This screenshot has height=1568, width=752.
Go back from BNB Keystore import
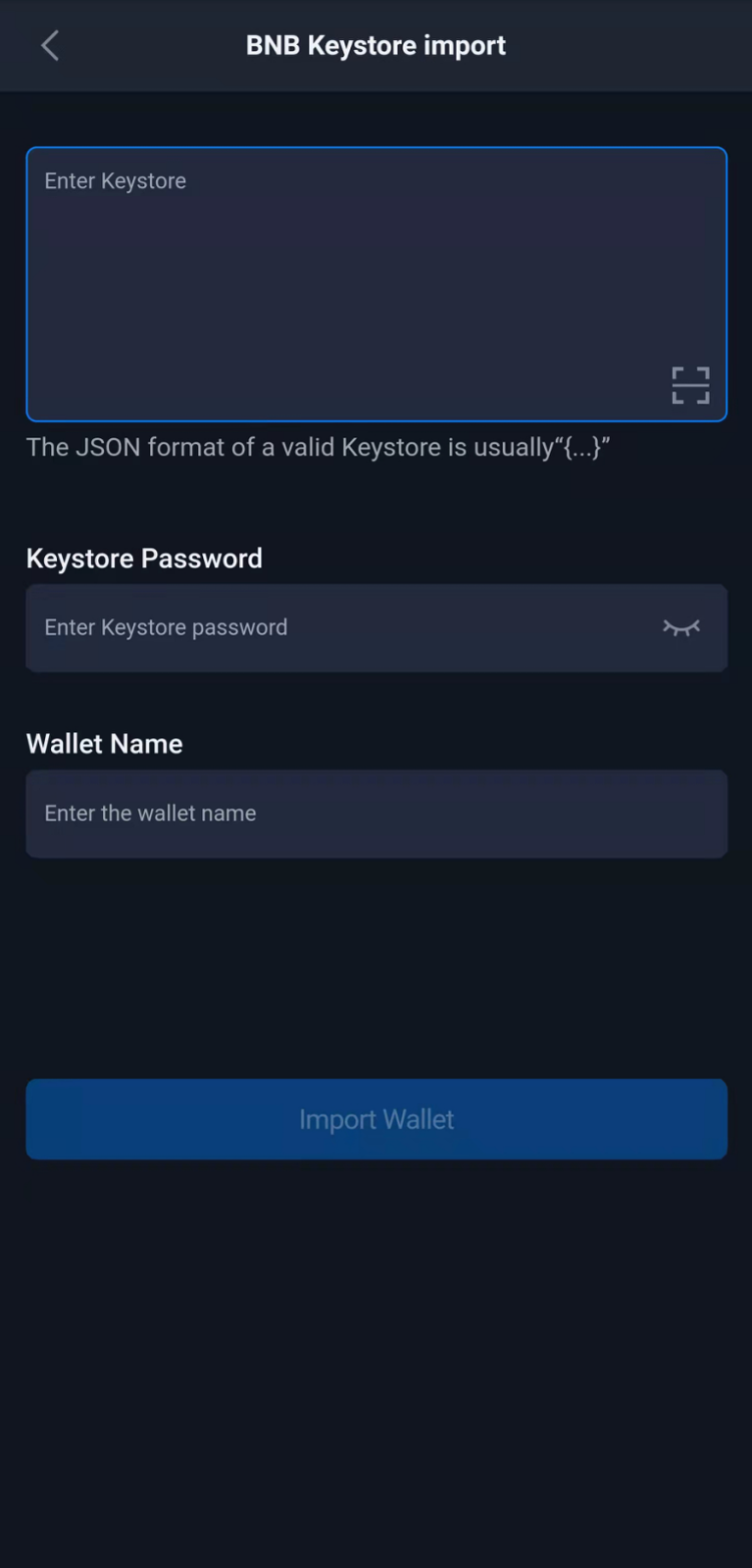[x=50, y=45]
